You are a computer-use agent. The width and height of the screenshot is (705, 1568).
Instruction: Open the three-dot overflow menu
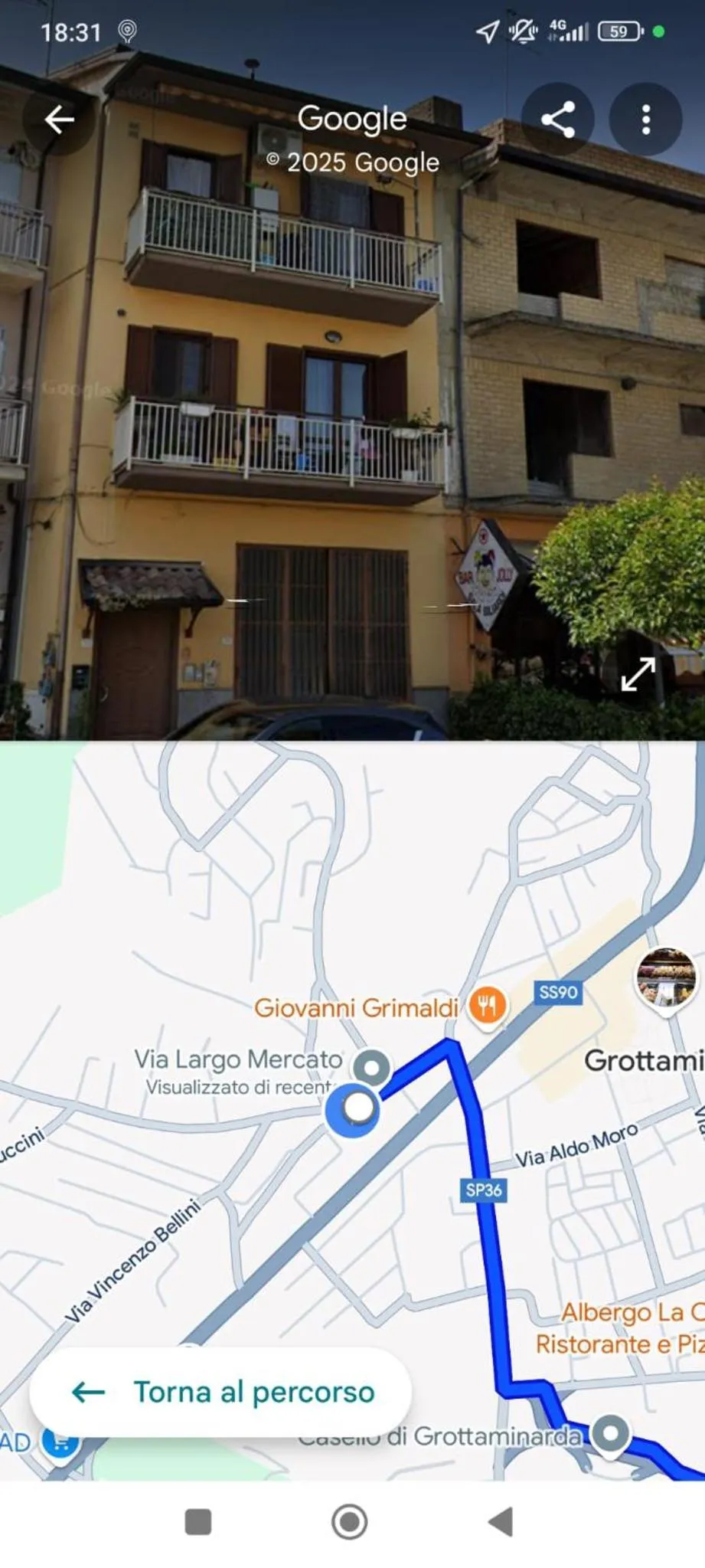click(x=645, y=119)
